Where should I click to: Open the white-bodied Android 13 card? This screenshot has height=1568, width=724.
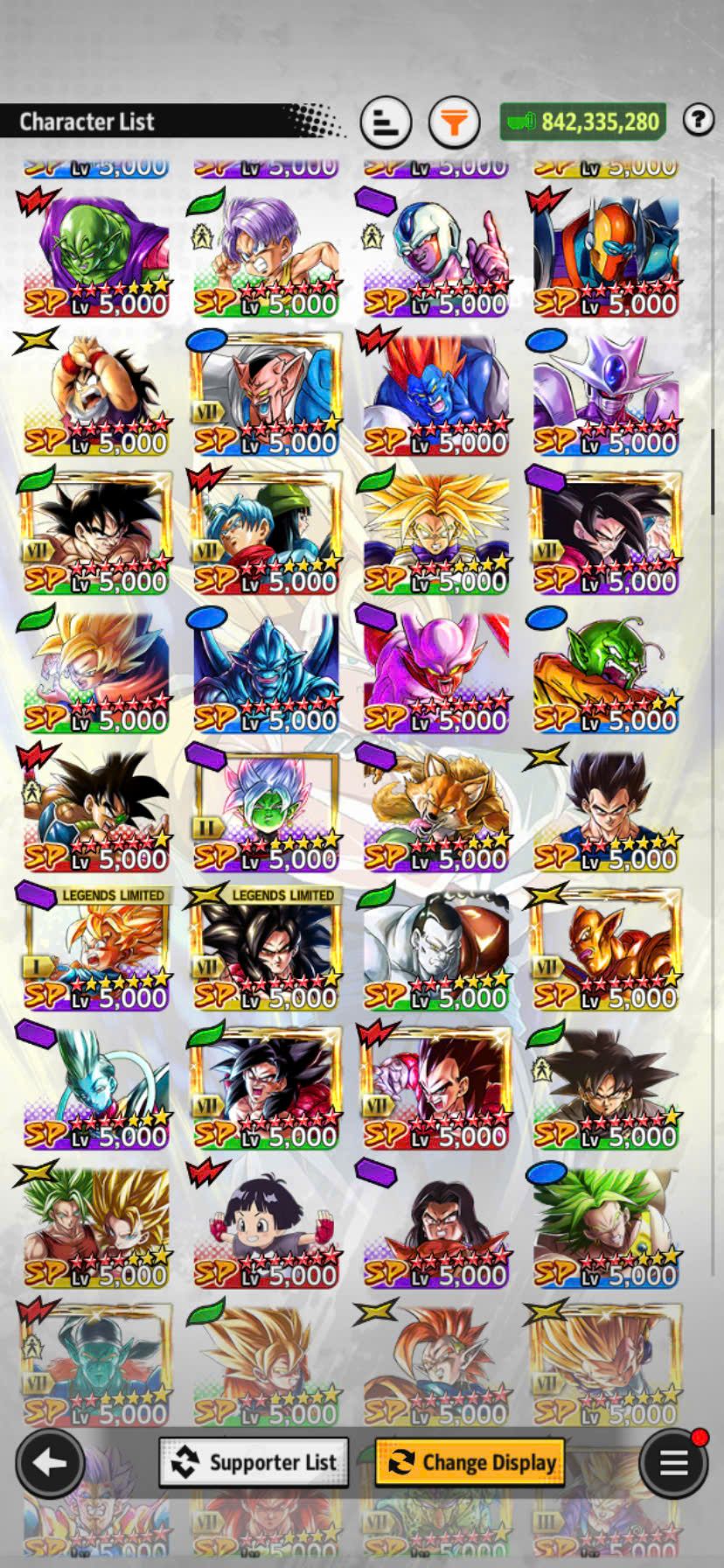pyautogui.click(x=435, y=949)
